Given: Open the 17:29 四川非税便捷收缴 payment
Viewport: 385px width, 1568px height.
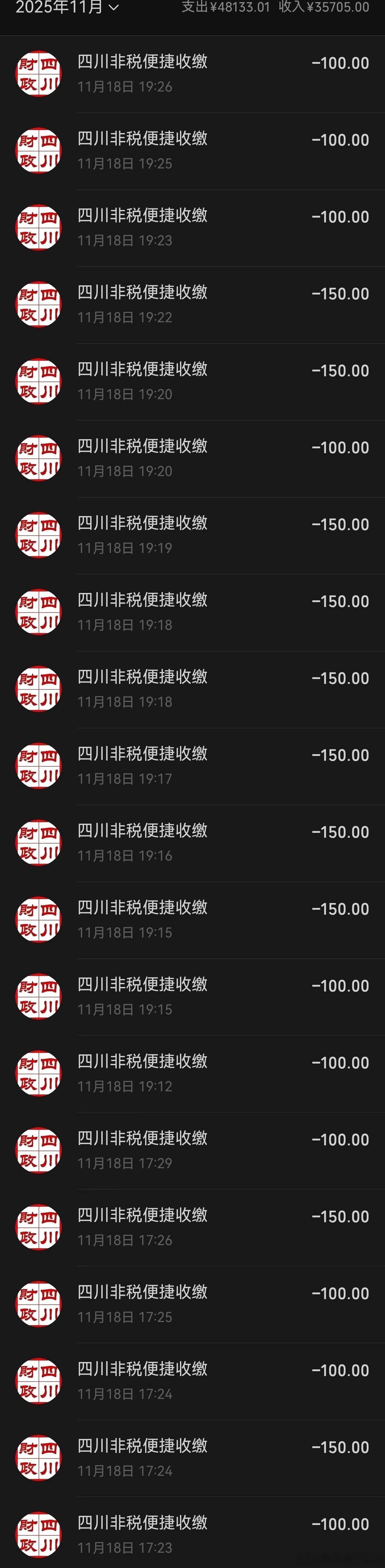Looking at the screenshot, I should click(x=193, y=1150).
